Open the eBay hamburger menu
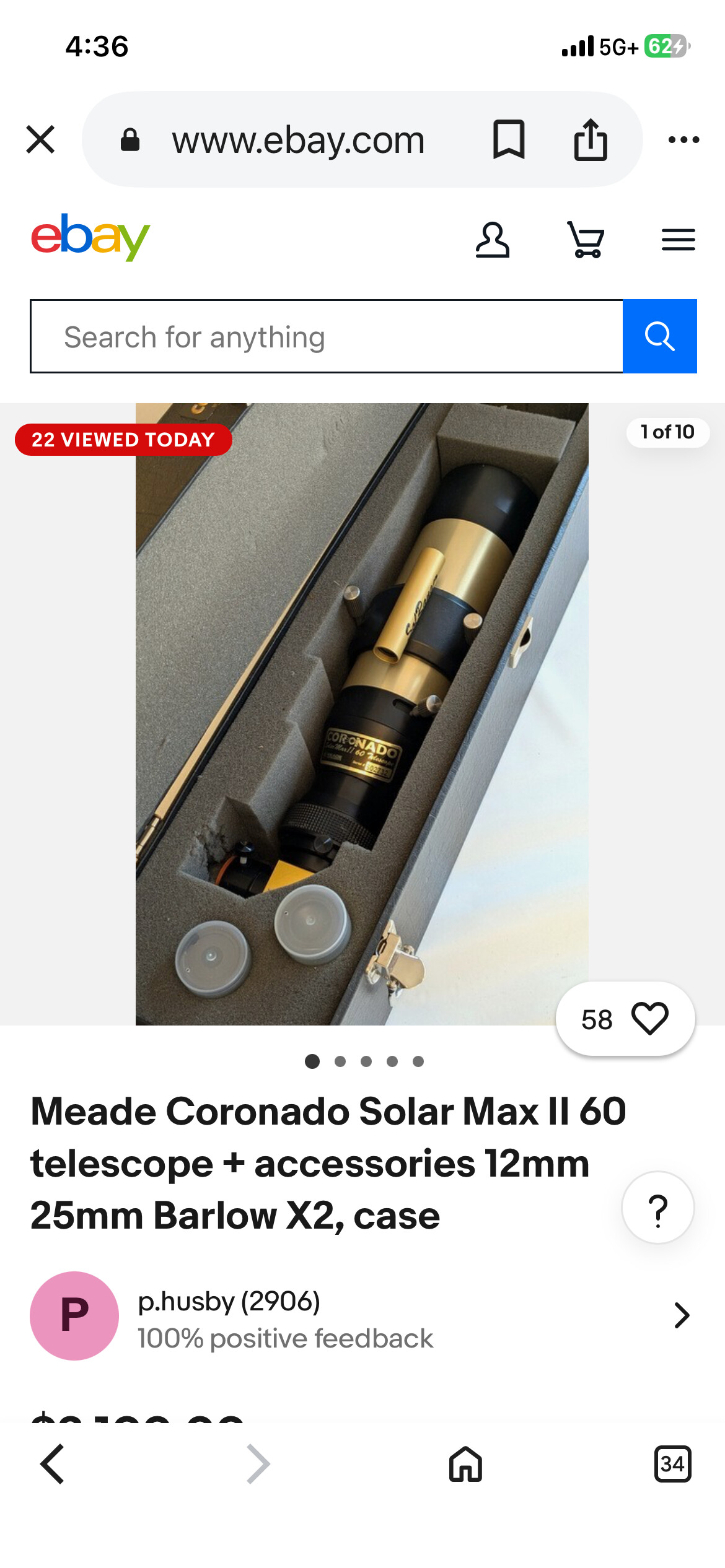The width and height of the screenshot is (725, 1568). pyautogui.click(x=678, y=240)
